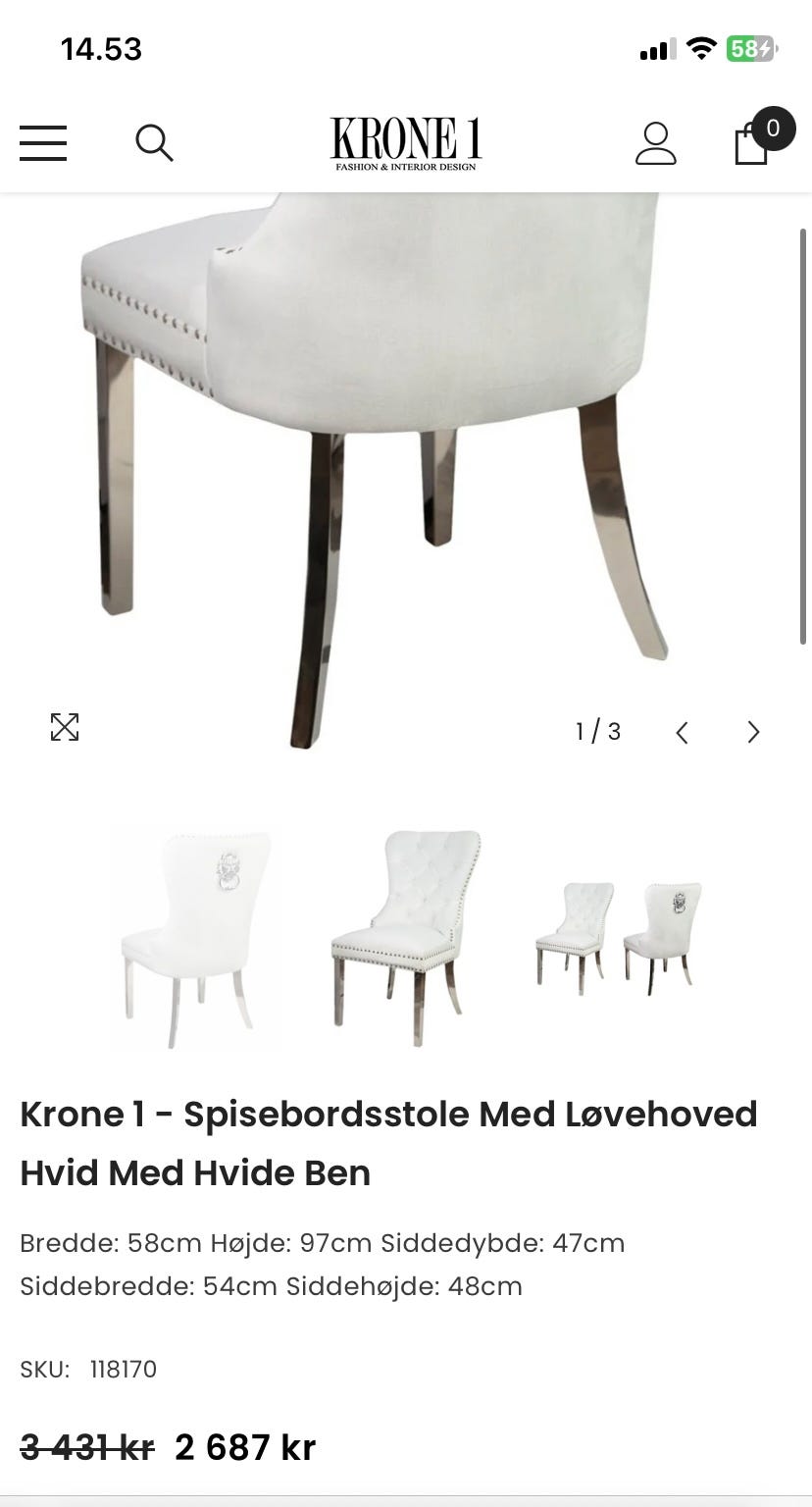Screen dimensions: 812x1507
Task: Go to previous image with left chevron
Action: (683, 731)
